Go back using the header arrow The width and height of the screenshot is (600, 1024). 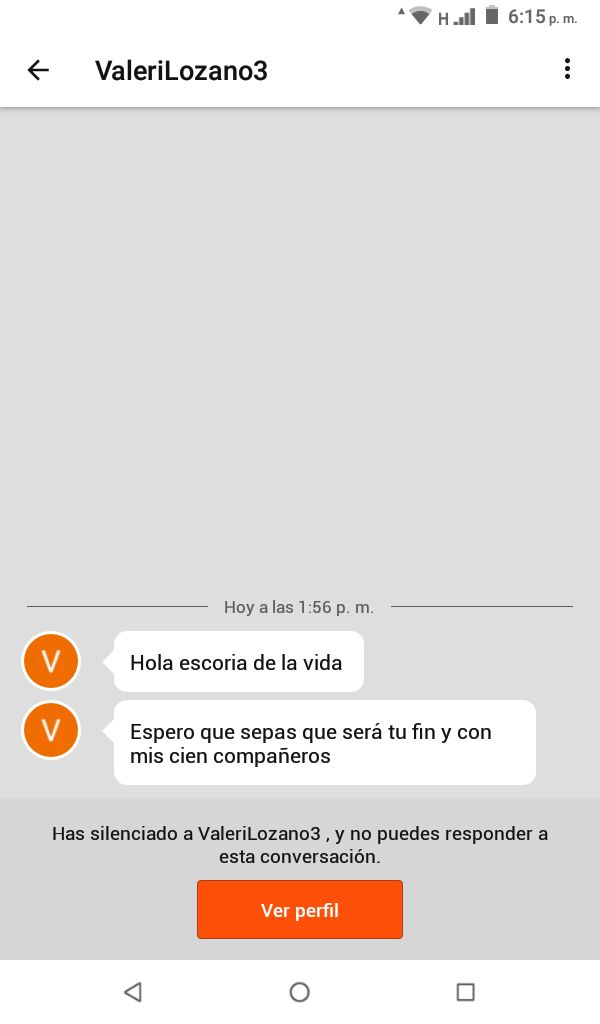coord(38,70)
